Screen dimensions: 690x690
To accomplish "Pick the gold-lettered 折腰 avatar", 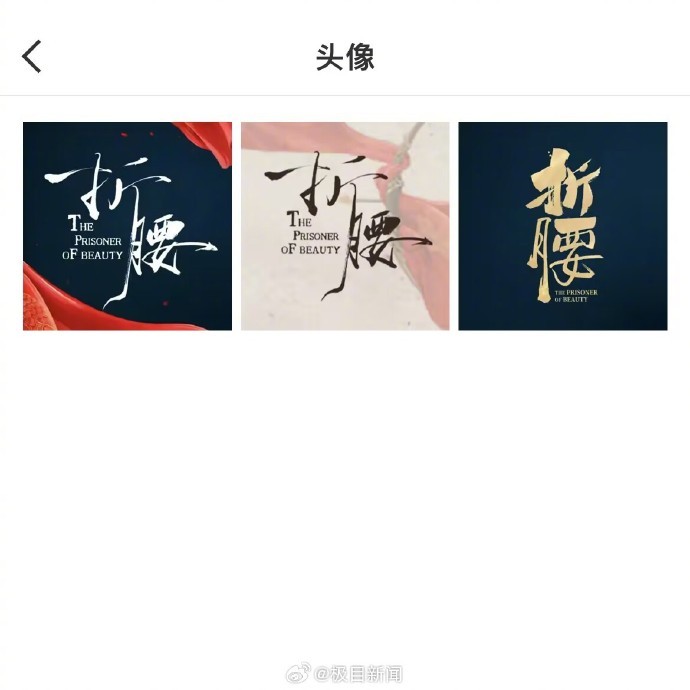I will pos(562,226).
